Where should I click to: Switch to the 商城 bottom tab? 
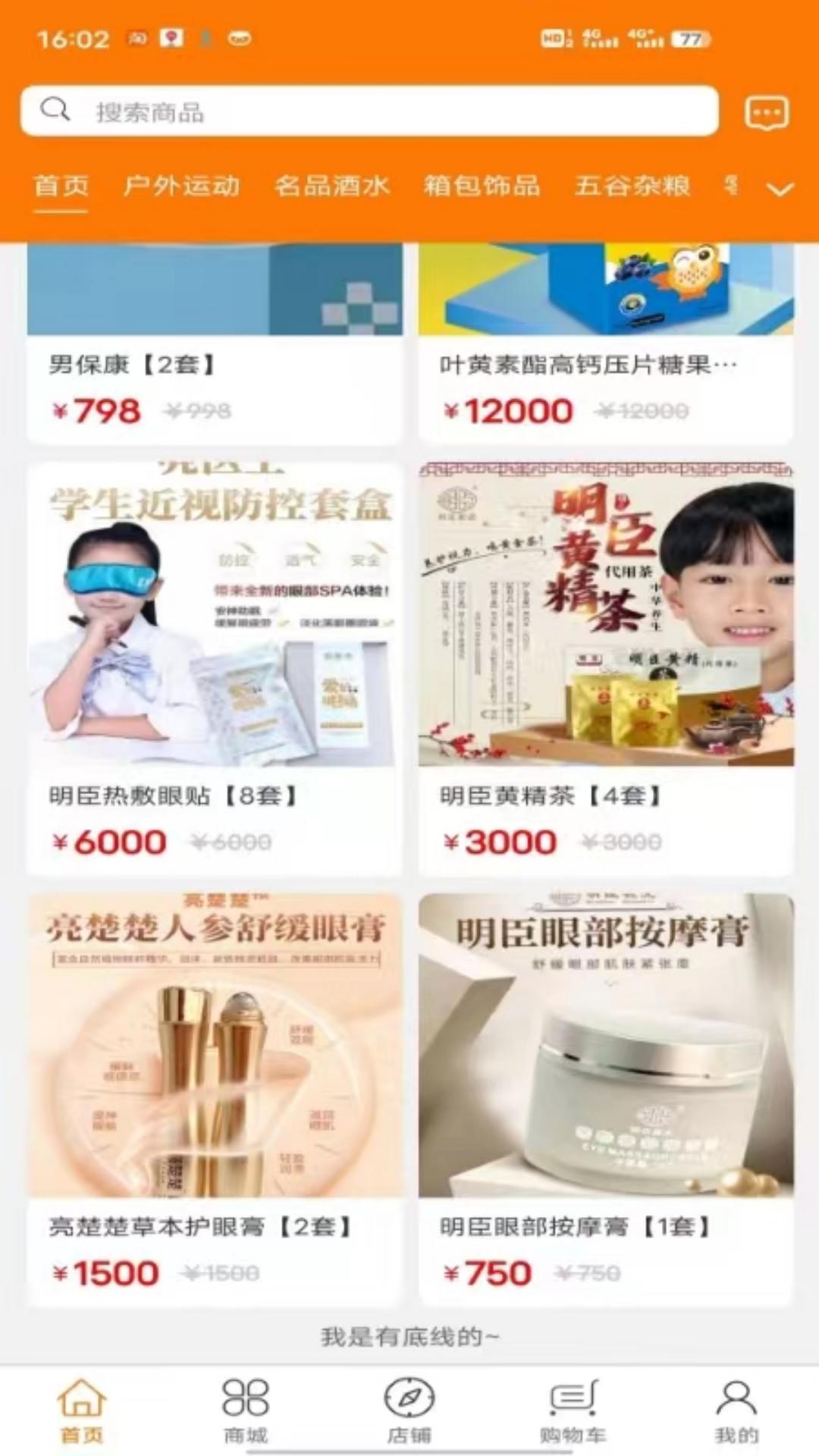click(246, 1410)
